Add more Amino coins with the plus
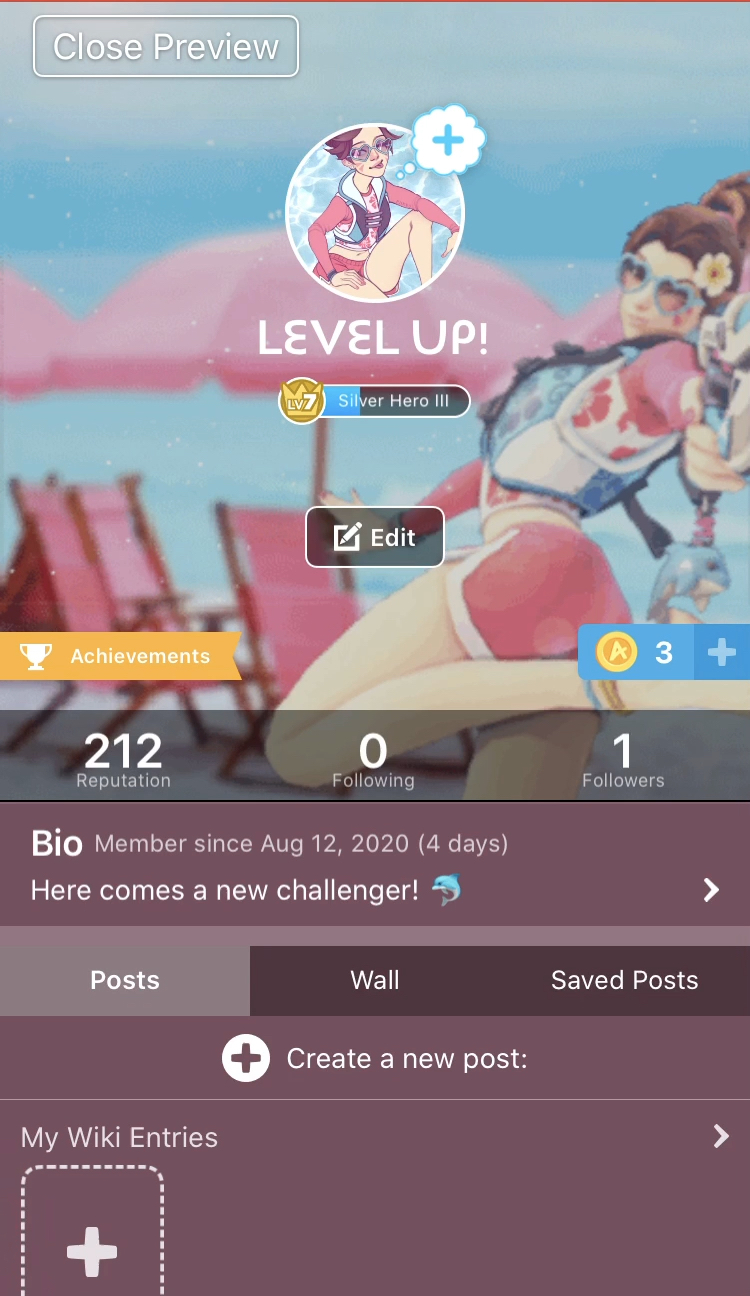Image resolution: width=750 pixels, height=1296 pixels. click(x=721, y=653)
